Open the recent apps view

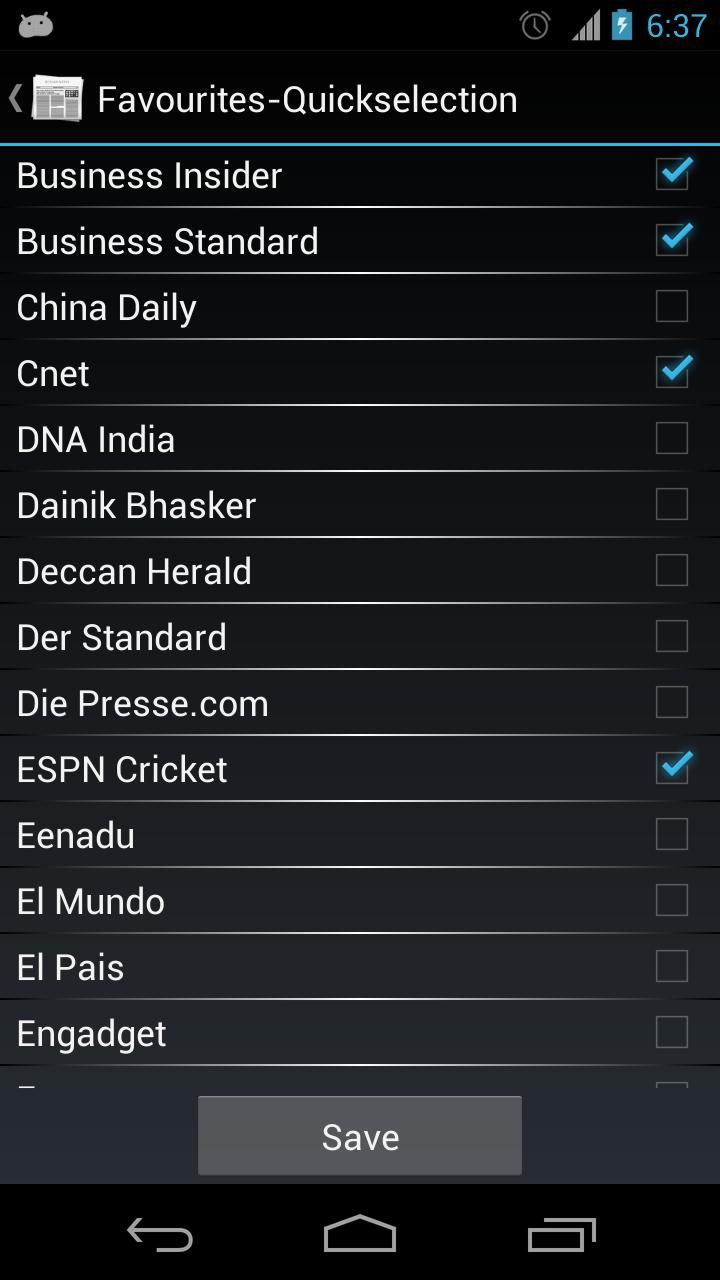tap(561, 1235)
